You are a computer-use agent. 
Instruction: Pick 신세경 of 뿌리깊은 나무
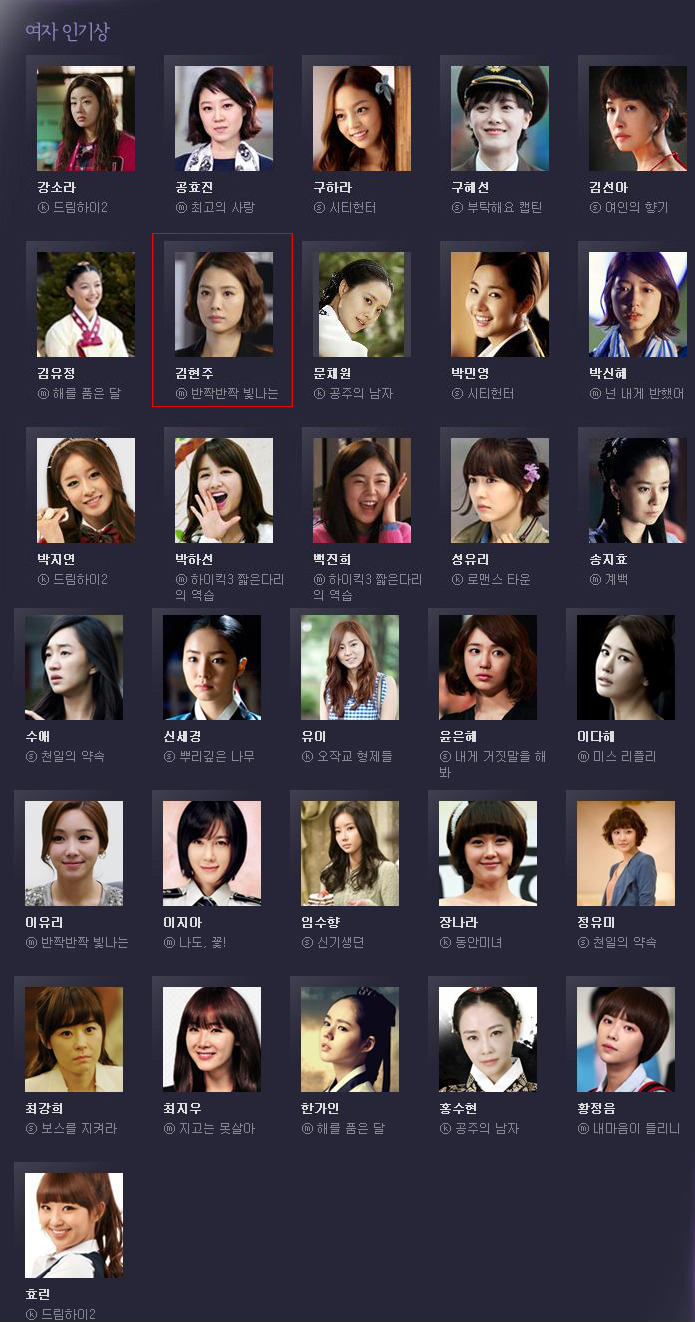tap(211, 667)
